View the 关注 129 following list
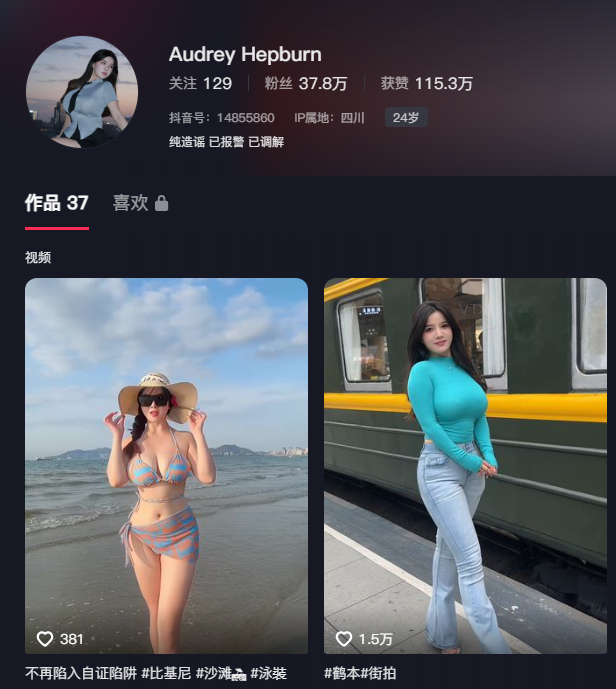Image resolution: width=616 pixels, height=689 pixels. pyautogui.click(x=200, y=84)
